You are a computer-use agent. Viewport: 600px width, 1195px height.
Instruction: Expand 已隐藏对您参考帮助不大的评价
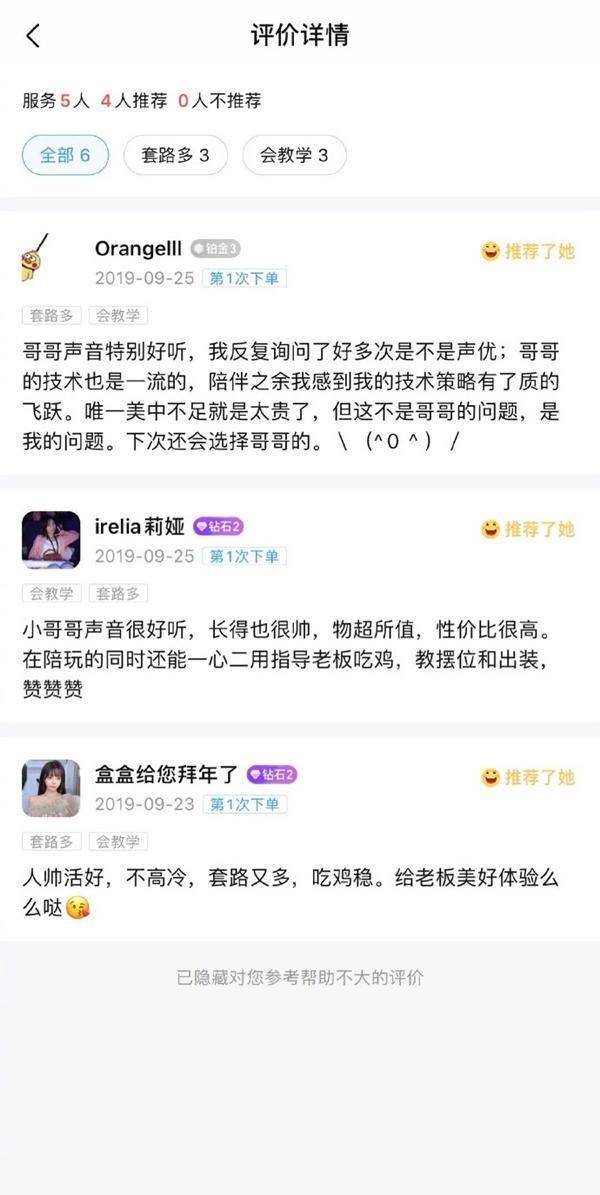[300, 977]
